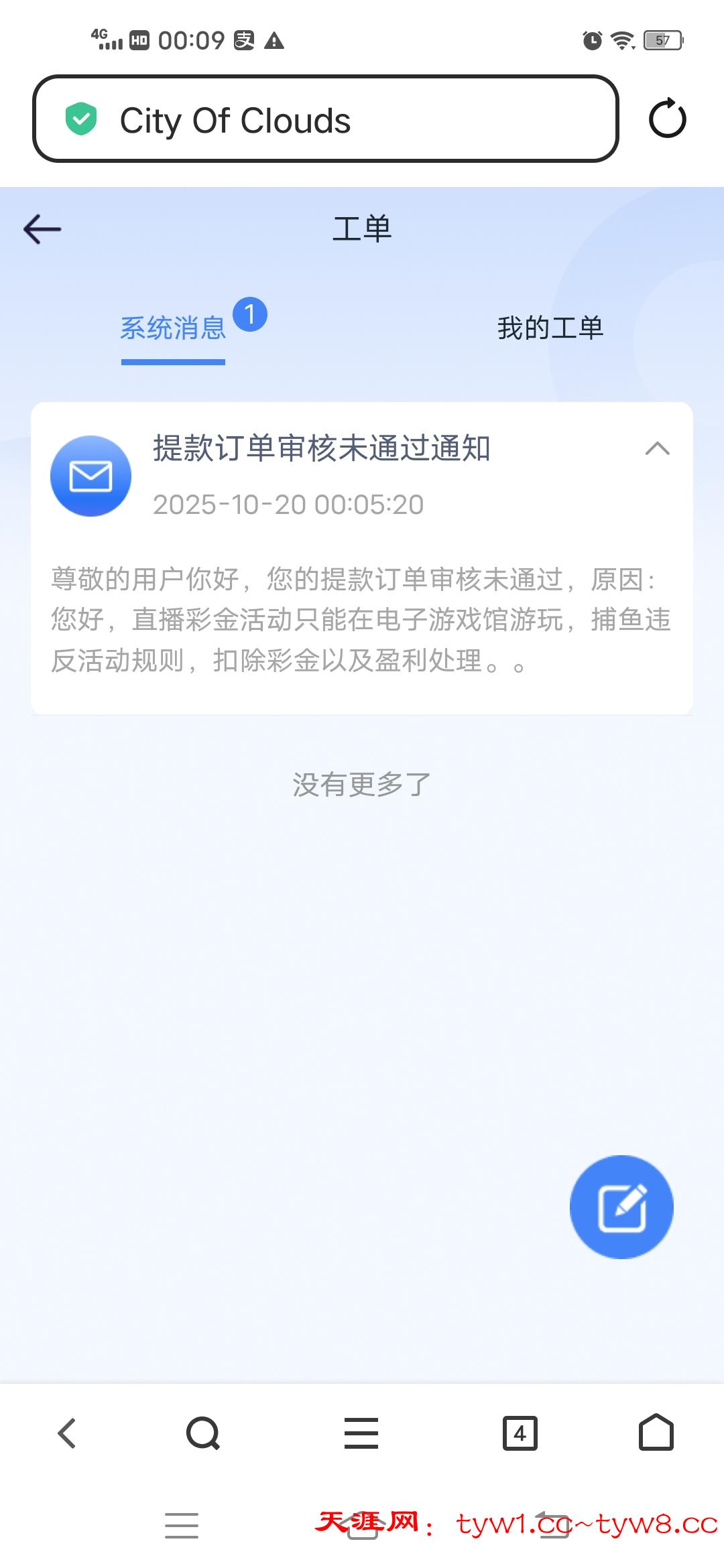Viewport: 724px width, 1568px height.
Task: Tap the blue envelope icon on the notification
Action: click(x=90, y=476)
